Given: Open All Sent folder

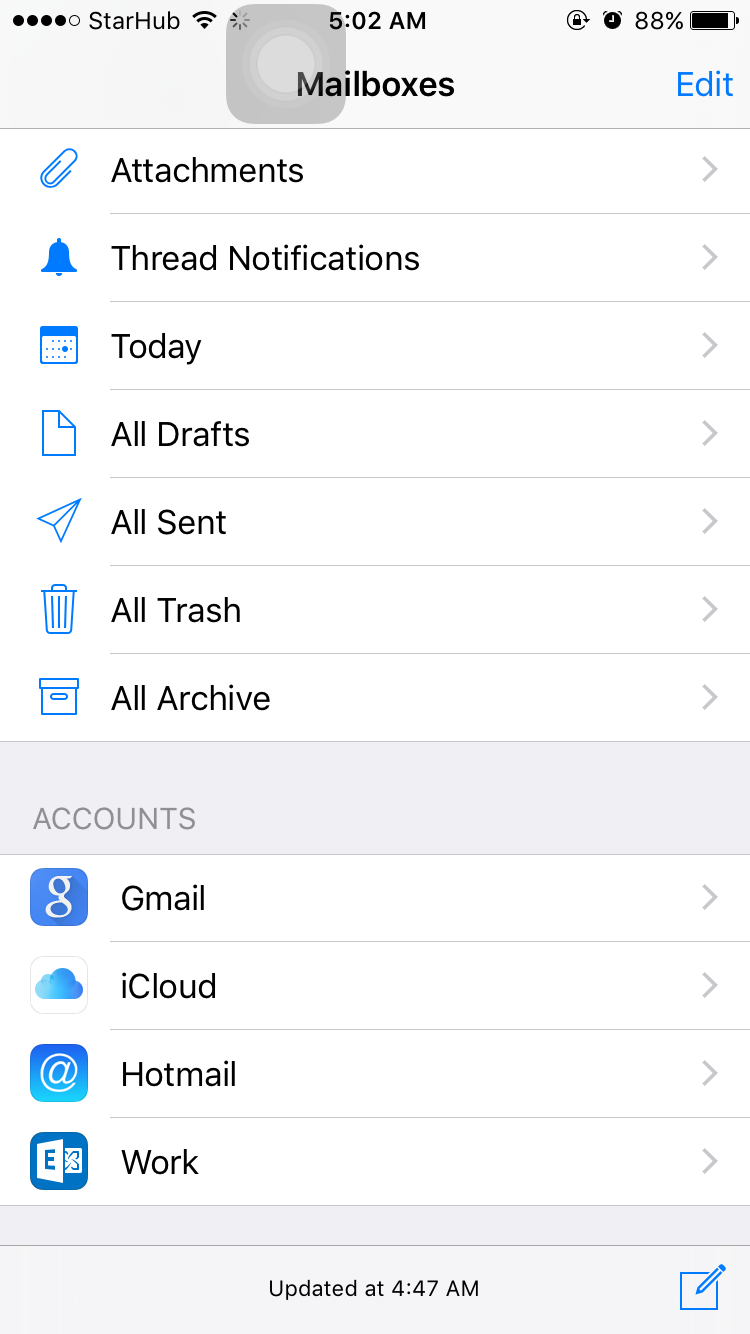Looking at the screenshot, I should pyautogui.click(x=375, y=522).
